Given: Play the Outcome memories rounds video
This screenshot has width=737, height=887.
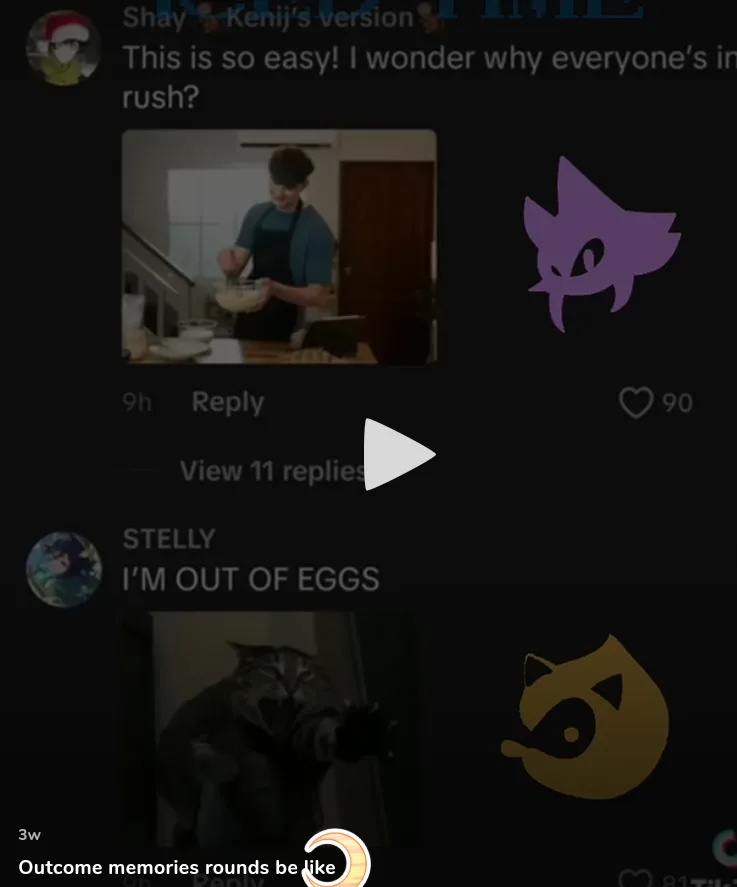Looking at the screenshot, I should point(397,455).
